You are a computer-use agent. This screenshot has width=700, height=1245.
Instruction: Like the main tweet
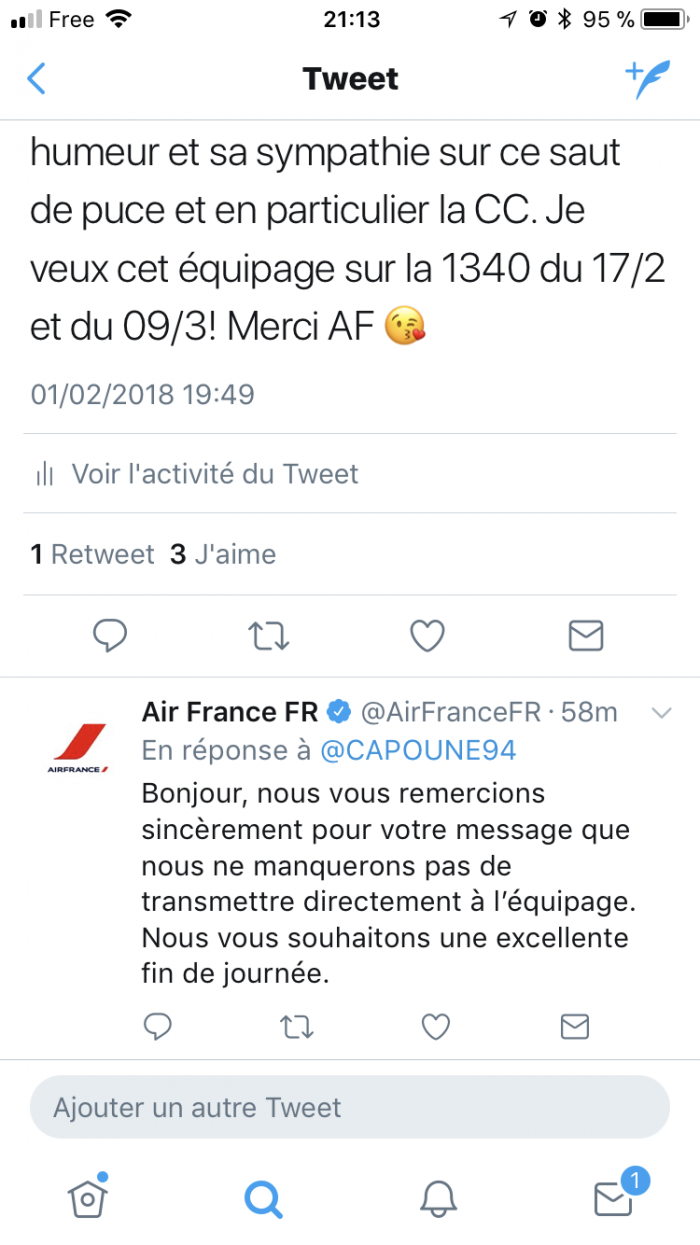(x=427, y=636)
